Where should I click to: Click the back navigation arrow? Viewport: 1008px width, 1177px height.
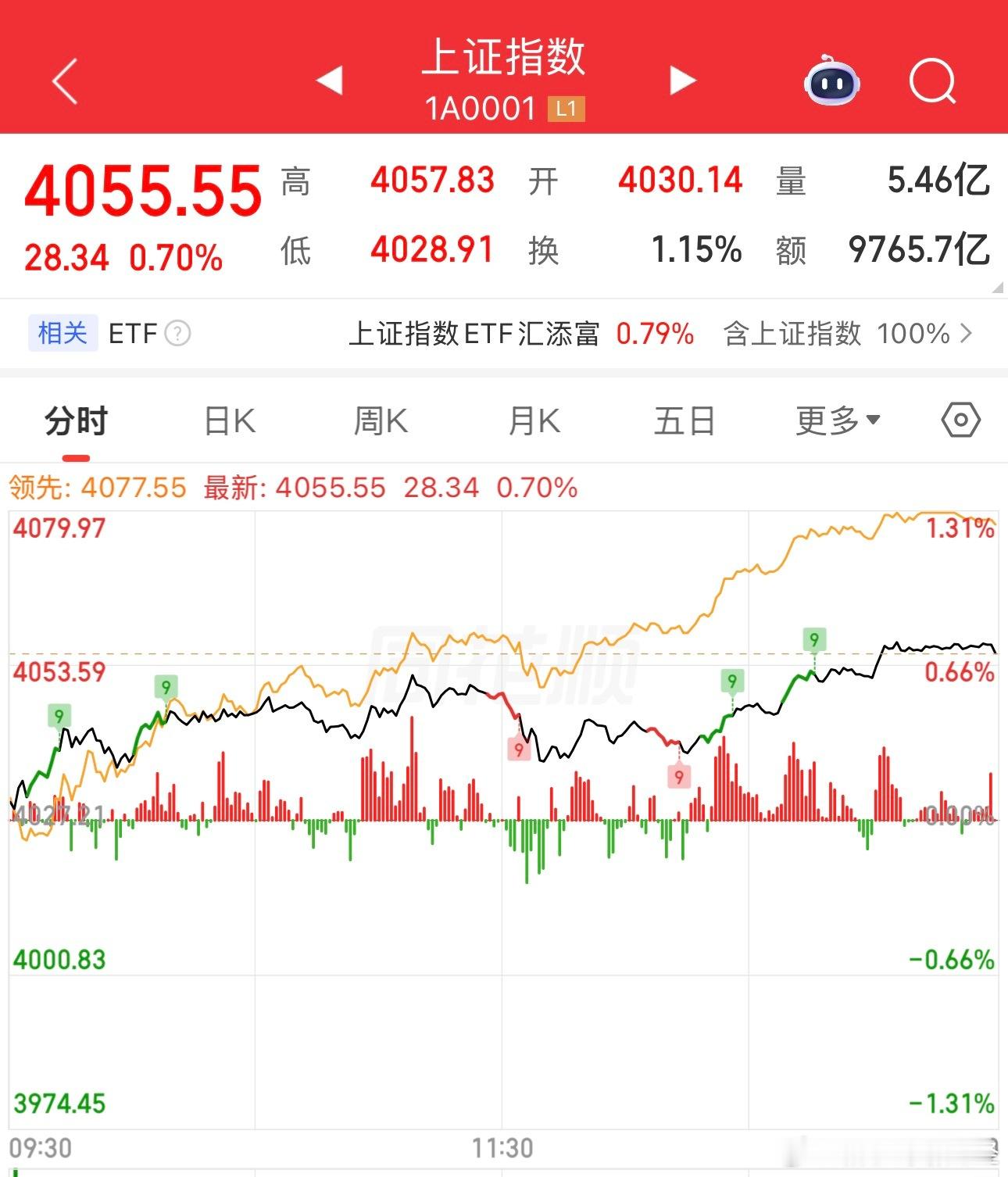66,81
